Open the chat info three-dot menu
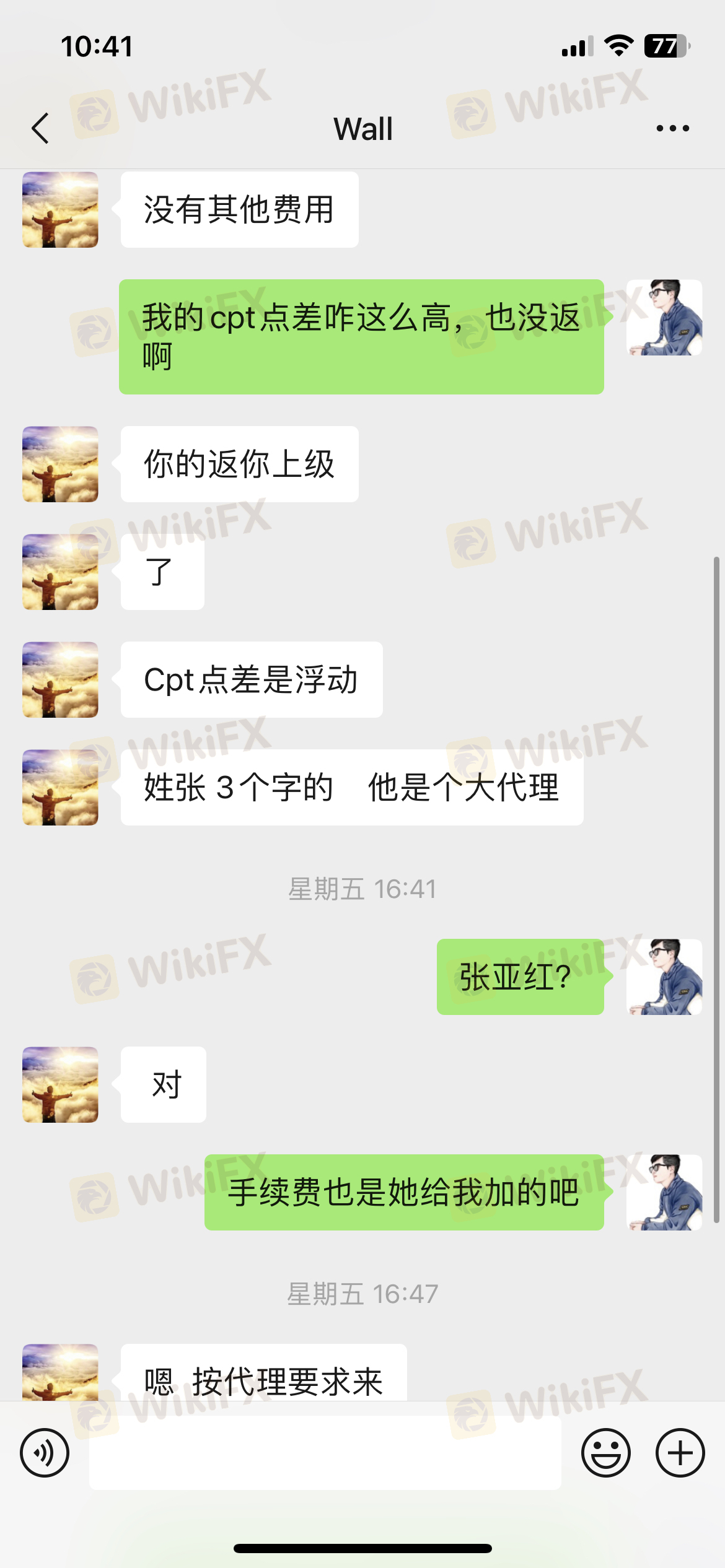This screenshot has height=1568, width=725. [x=672, y=128]
